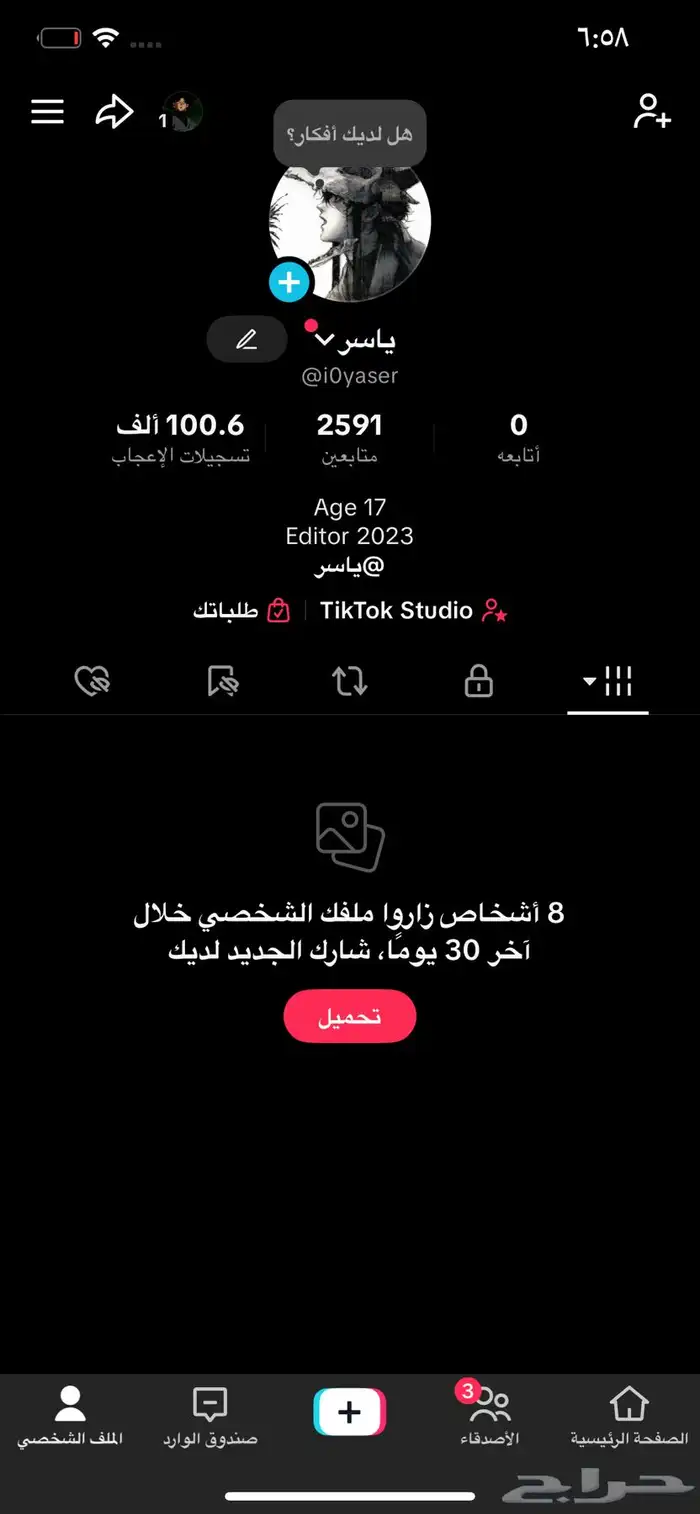Create a new video with plus button
The image size is (700, 1514).
point(349,1412)
